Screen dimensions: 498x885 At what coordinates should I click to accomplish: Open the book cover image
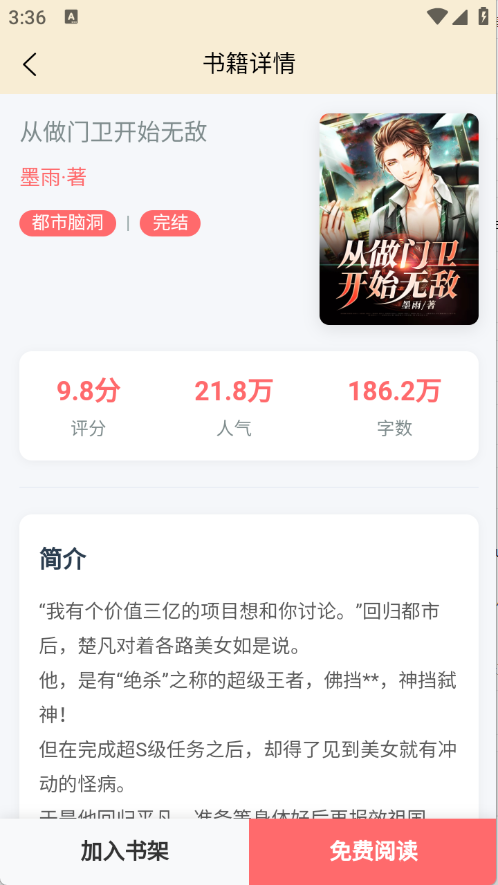click(399, 219)
